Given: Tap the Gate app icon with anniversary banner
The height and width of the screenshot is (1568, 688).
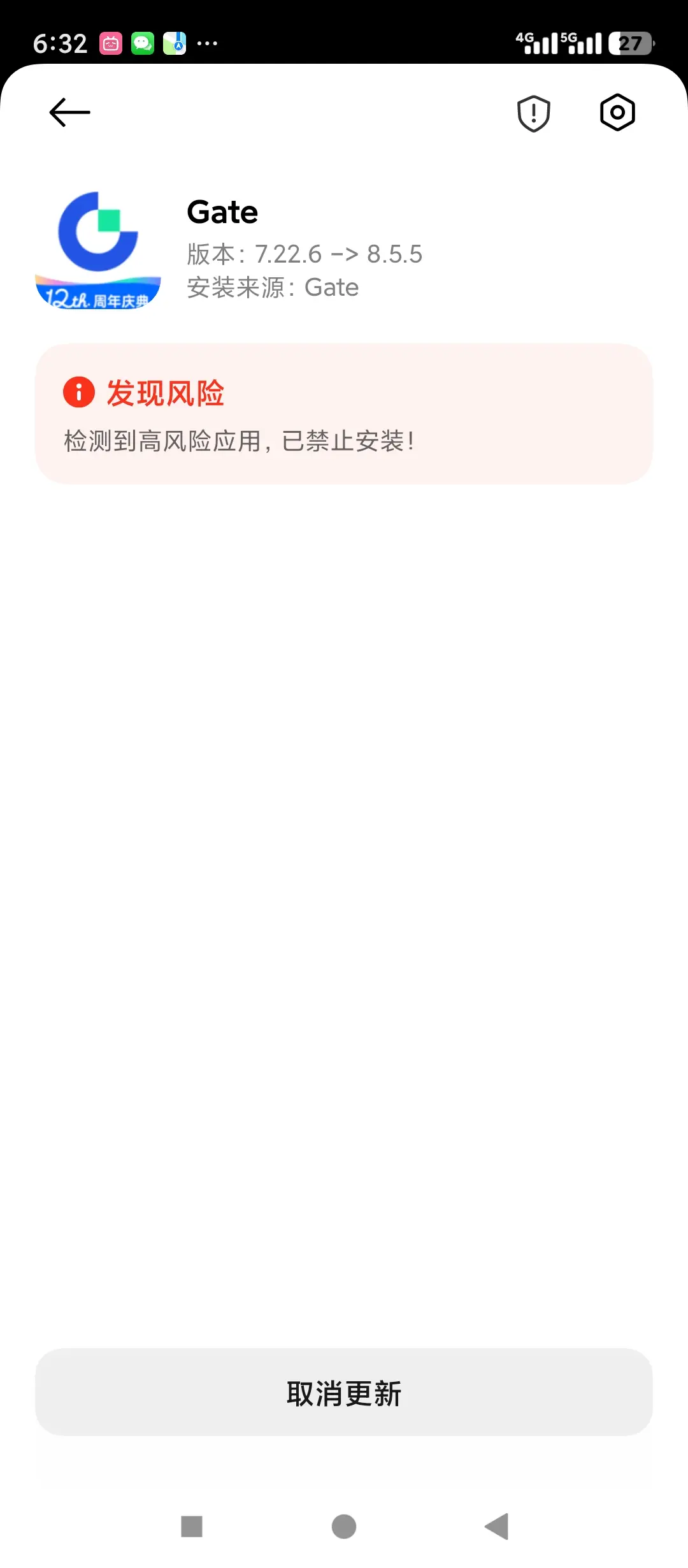Looking at the screenshot, I should pyautogui.click(x=99, y=249).
